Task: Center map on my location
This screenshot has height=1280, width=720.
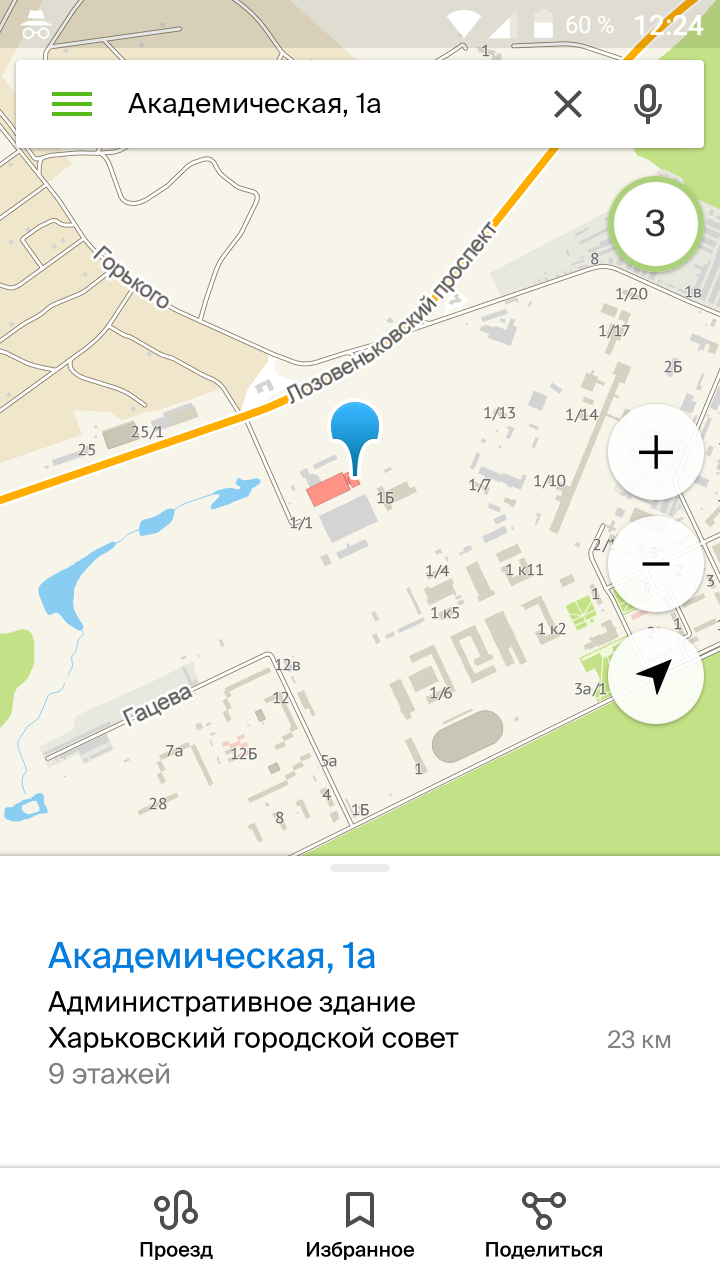Action: pos(656,676)
